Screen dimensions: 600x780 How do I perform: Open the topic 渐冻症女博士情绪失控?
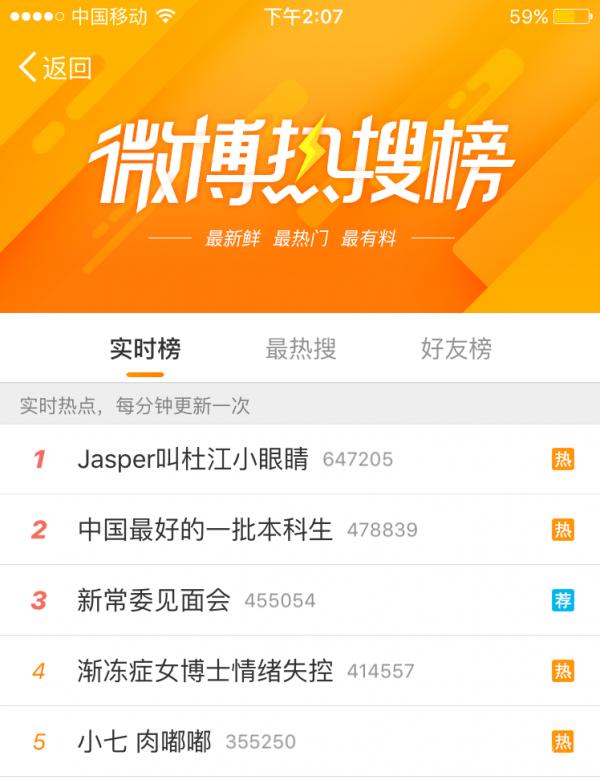pyautogui.click(x=205, y=671)
